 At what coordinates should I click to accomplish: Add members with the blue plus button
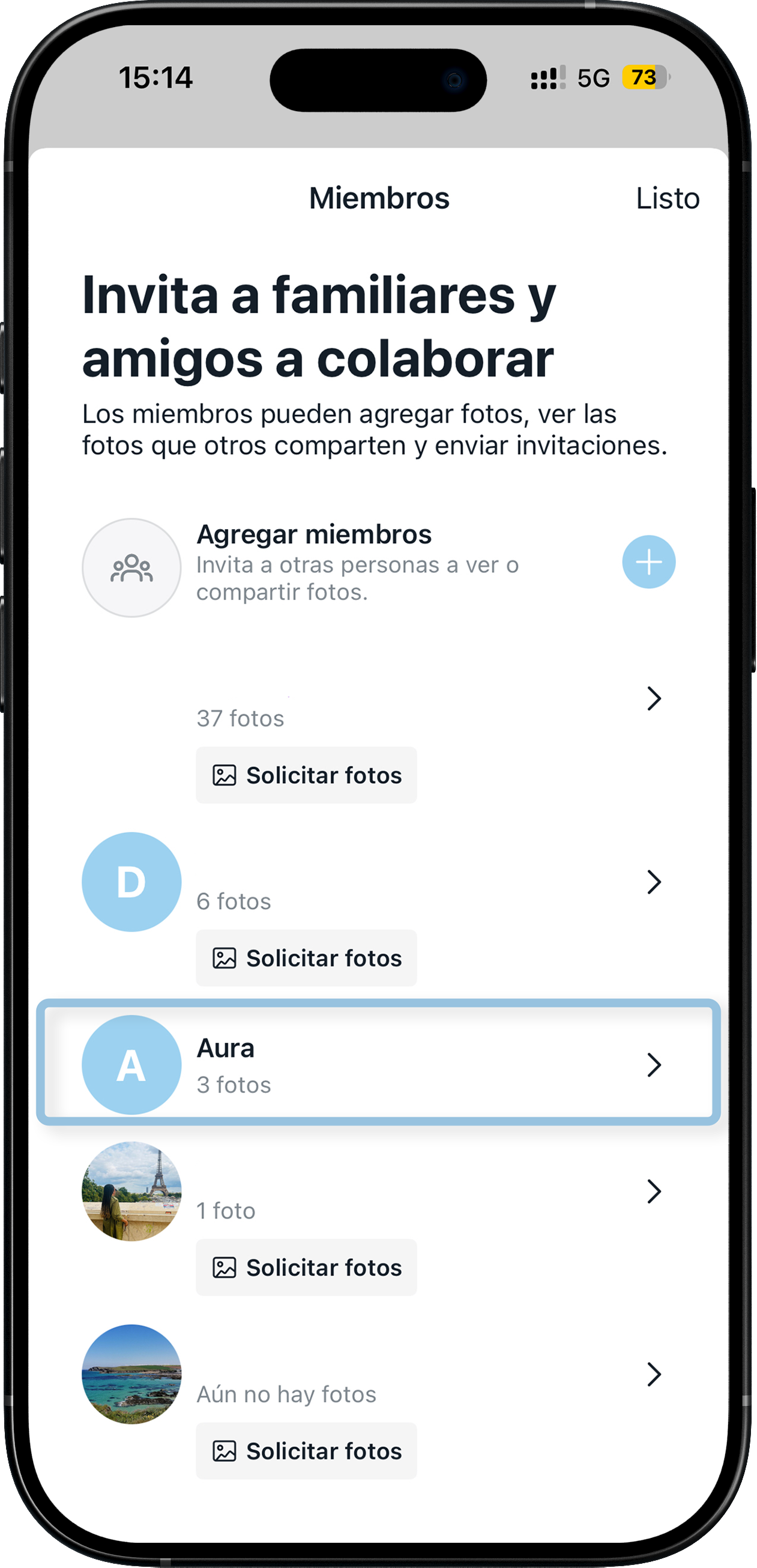(x=648, y=562)
